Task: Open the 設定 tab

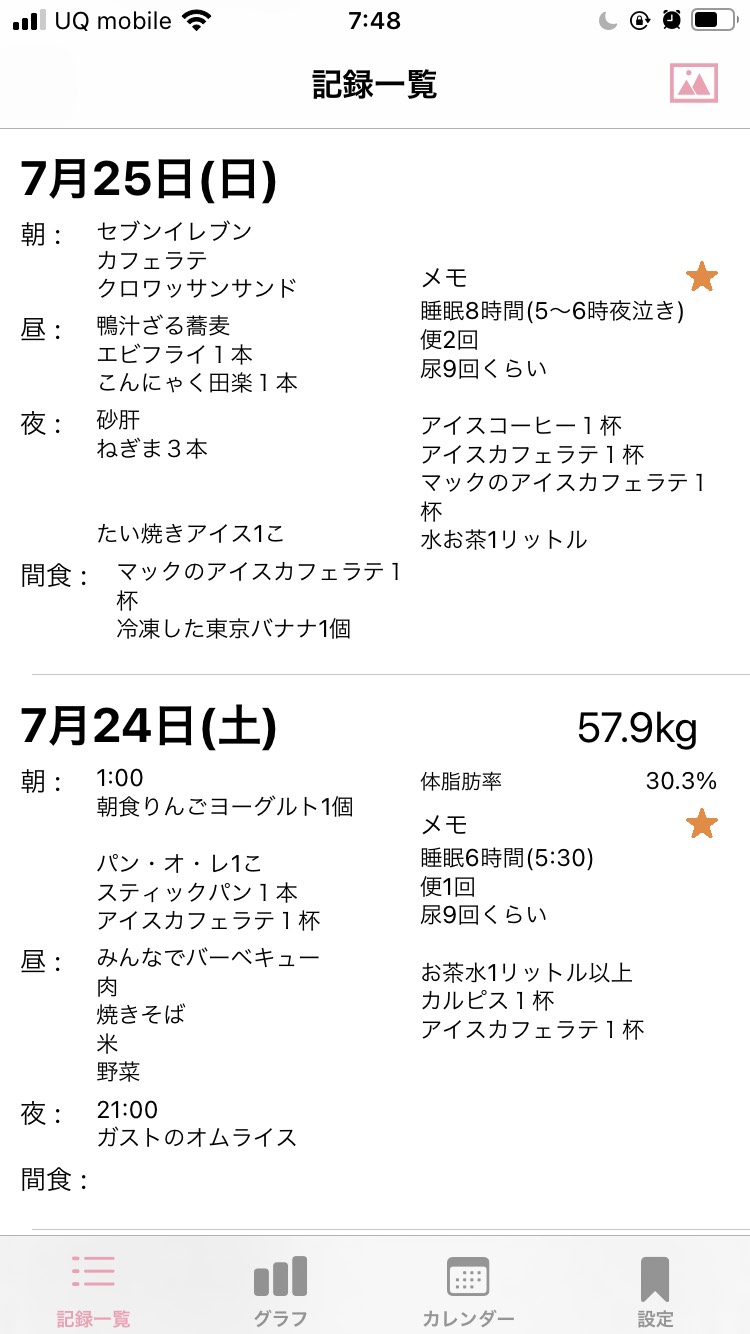Action: (x=655, y=1290)
